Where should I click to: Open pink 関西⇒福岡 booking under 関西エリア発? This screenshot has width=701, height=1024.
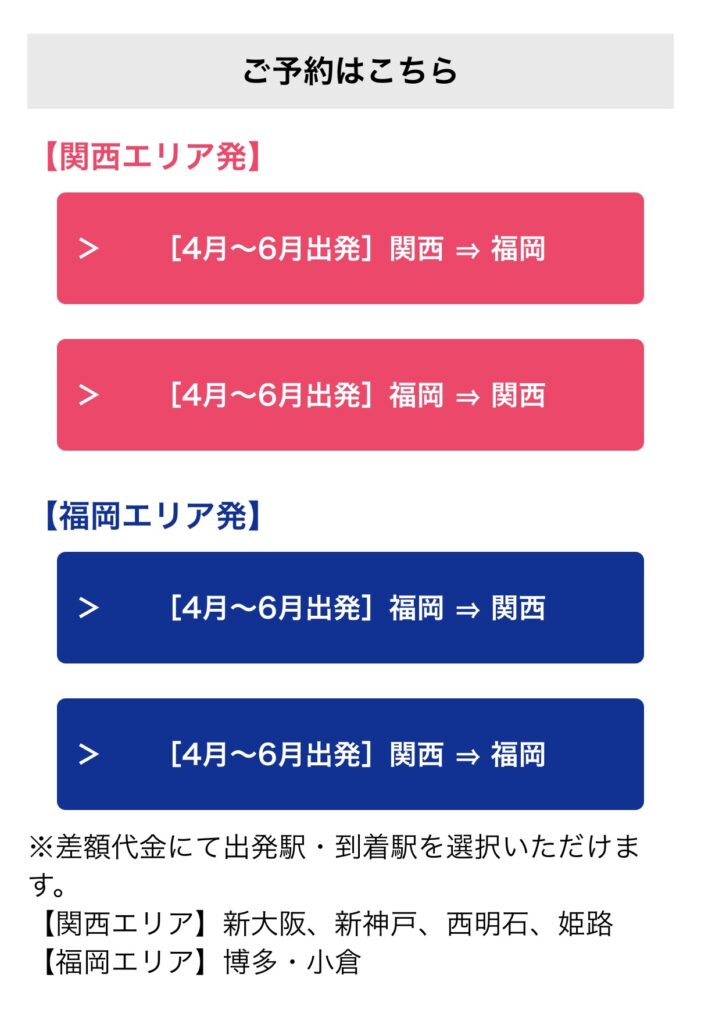[350, 248]
